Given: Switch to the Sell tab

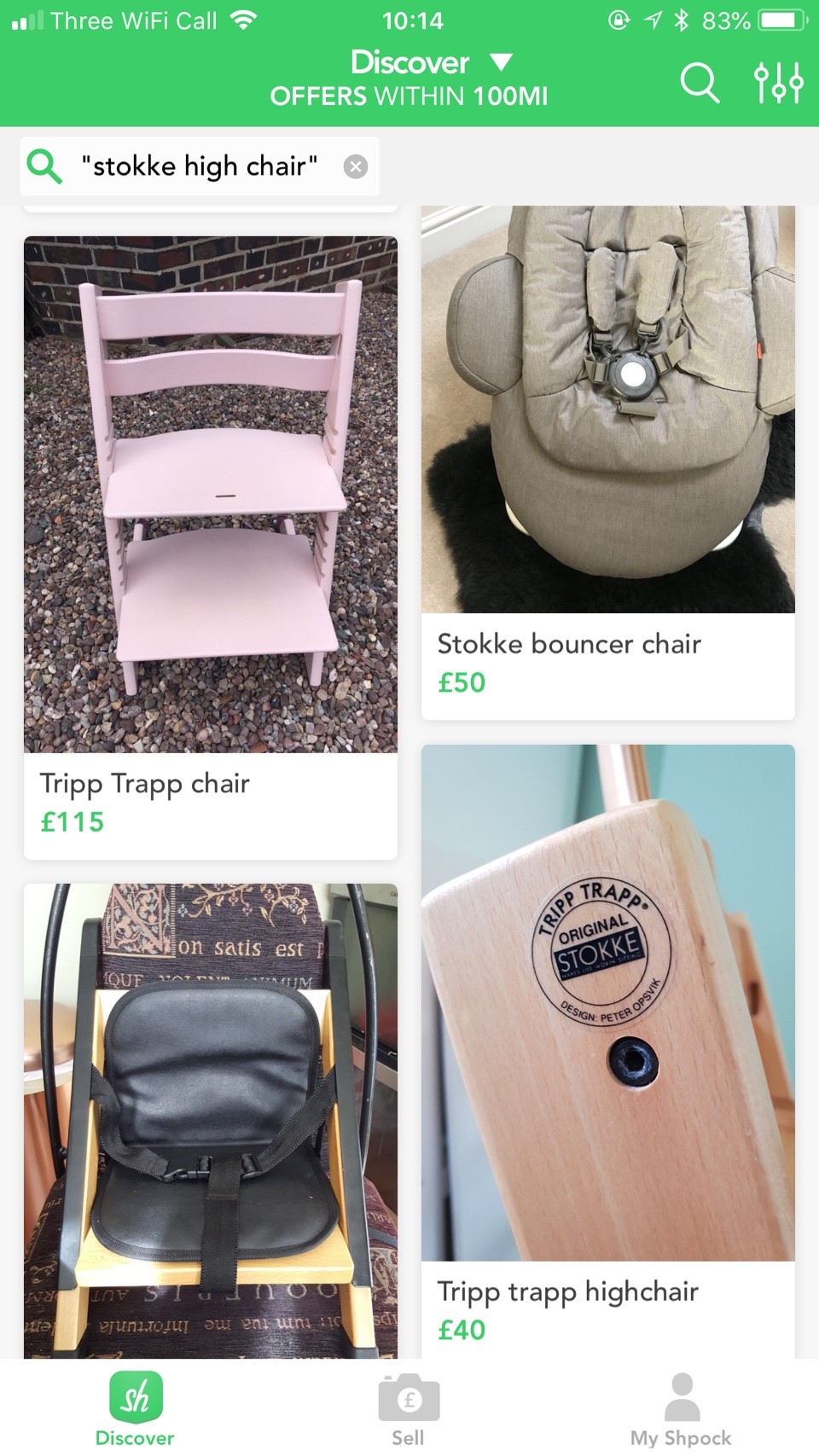Looking at the screenshot, I should (409, 1409).
